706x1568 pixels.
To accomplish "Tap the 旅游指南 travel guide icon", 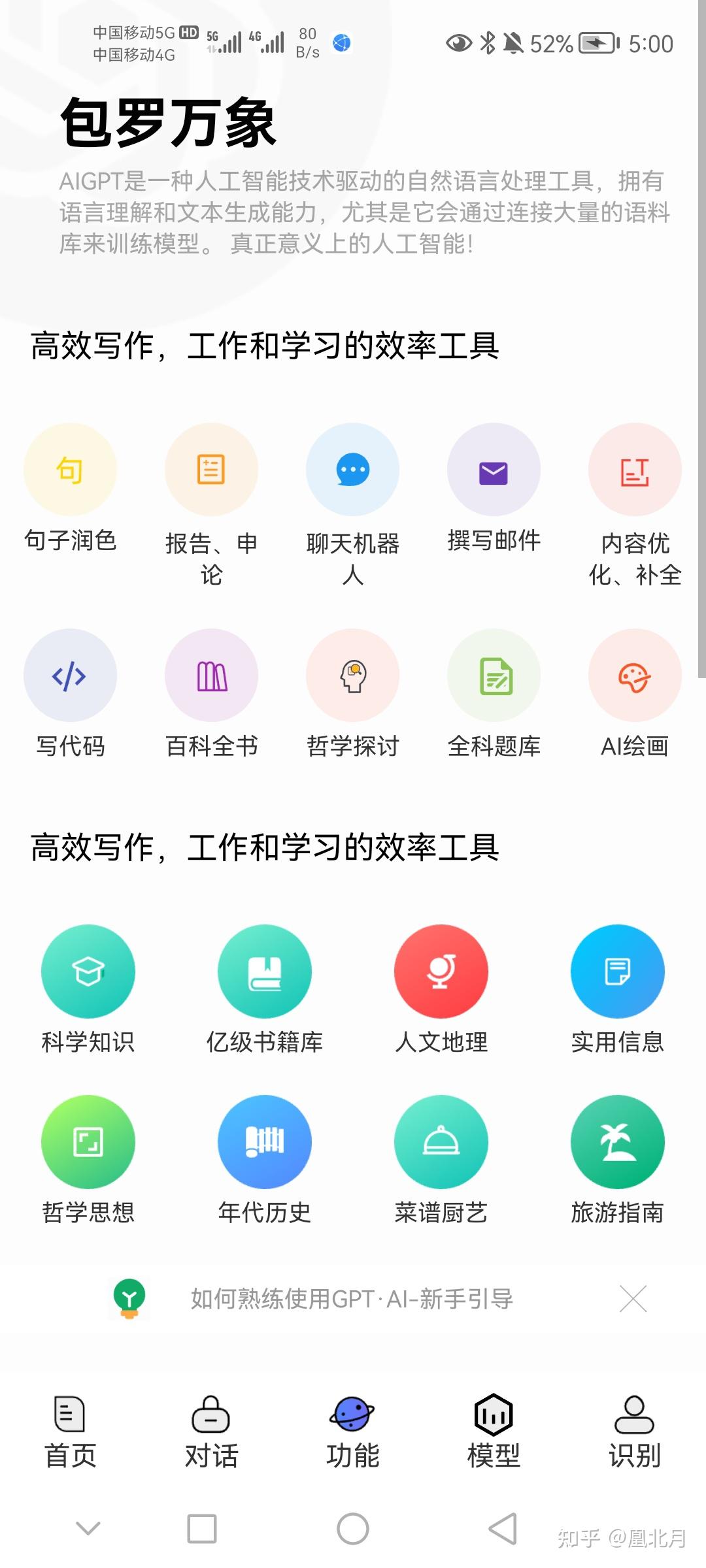I will 618,1141.
